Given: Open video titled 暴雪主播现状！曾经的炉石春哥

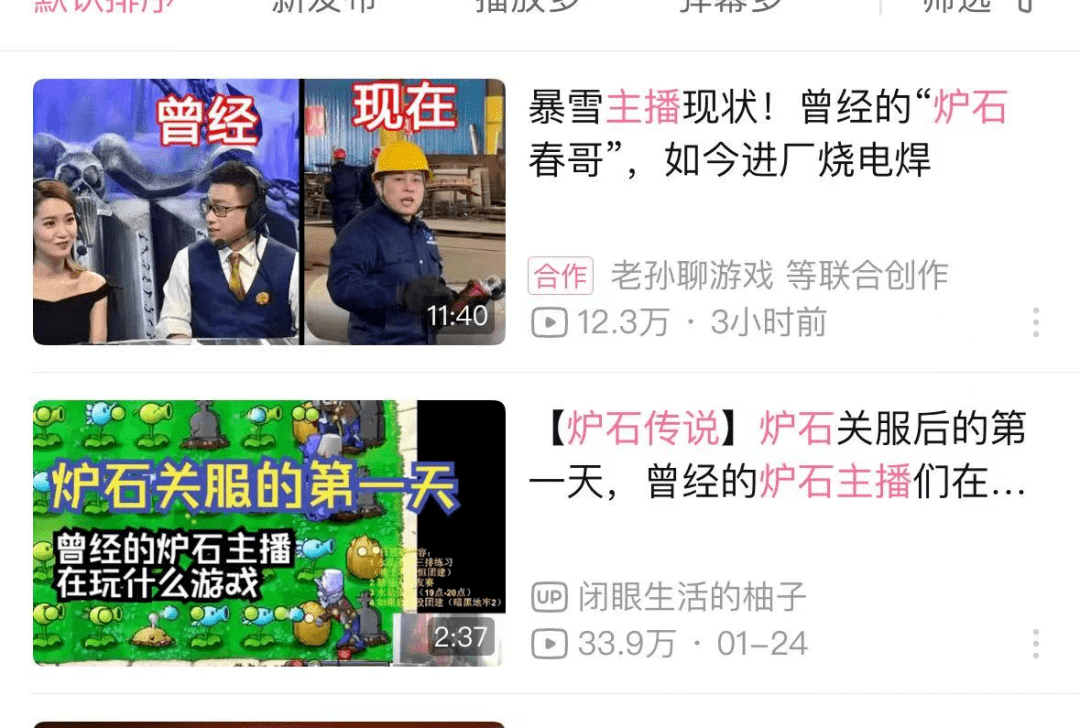Looking at the screenshot, I should click(767, 134).
